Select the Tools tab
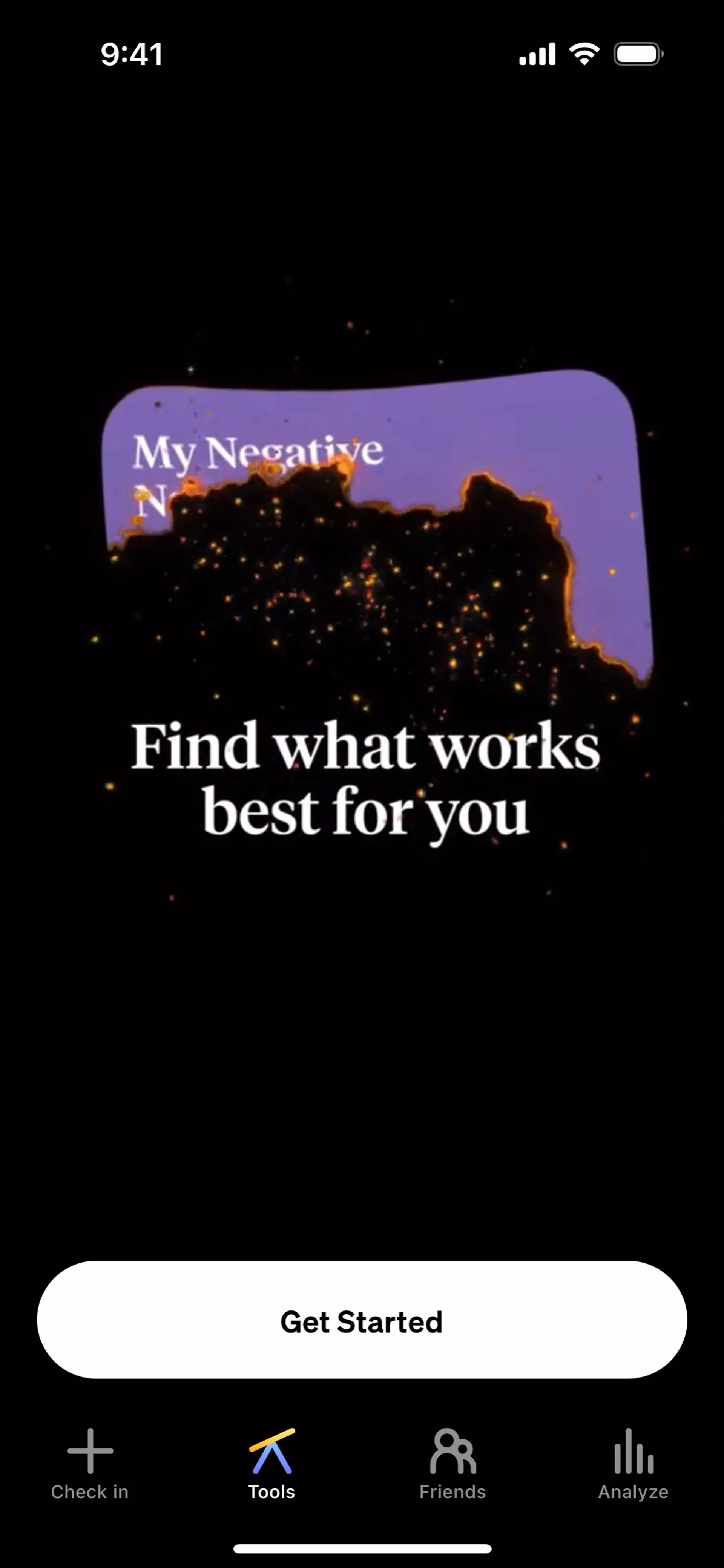The width and height of the screenshot is (724, 1568). point(271,1465)
